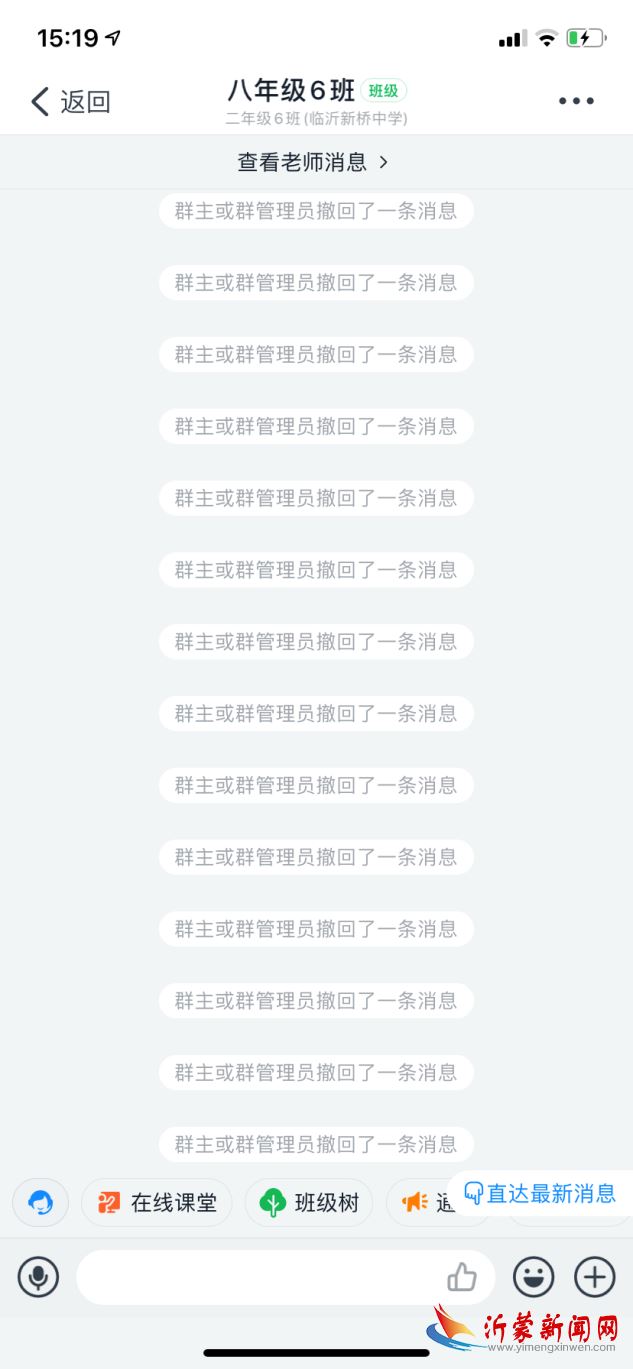The height and width of the screenshot is (1369, 633).
Task: Jump to latest via 直达最新消息
Action: coord(540,1193)
